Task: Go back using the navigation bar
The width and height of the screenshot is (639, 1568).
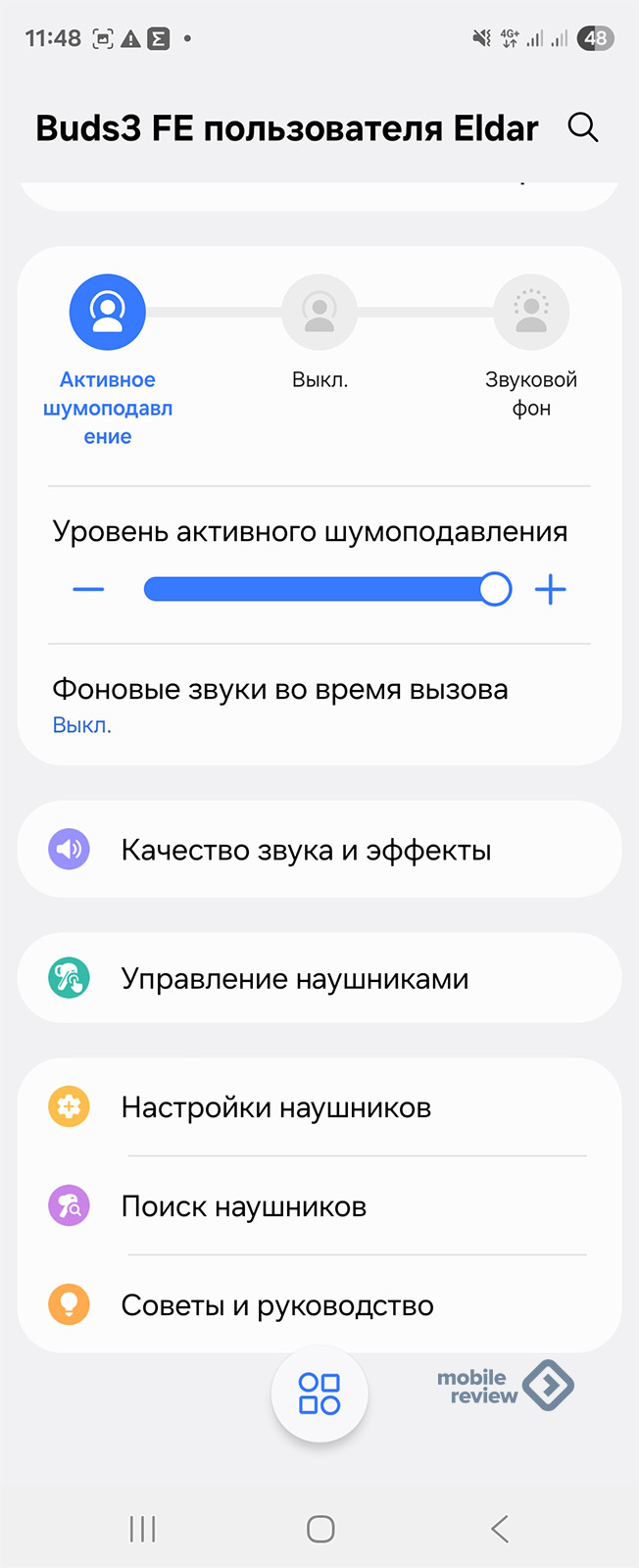Action: tap(500, 1529)
